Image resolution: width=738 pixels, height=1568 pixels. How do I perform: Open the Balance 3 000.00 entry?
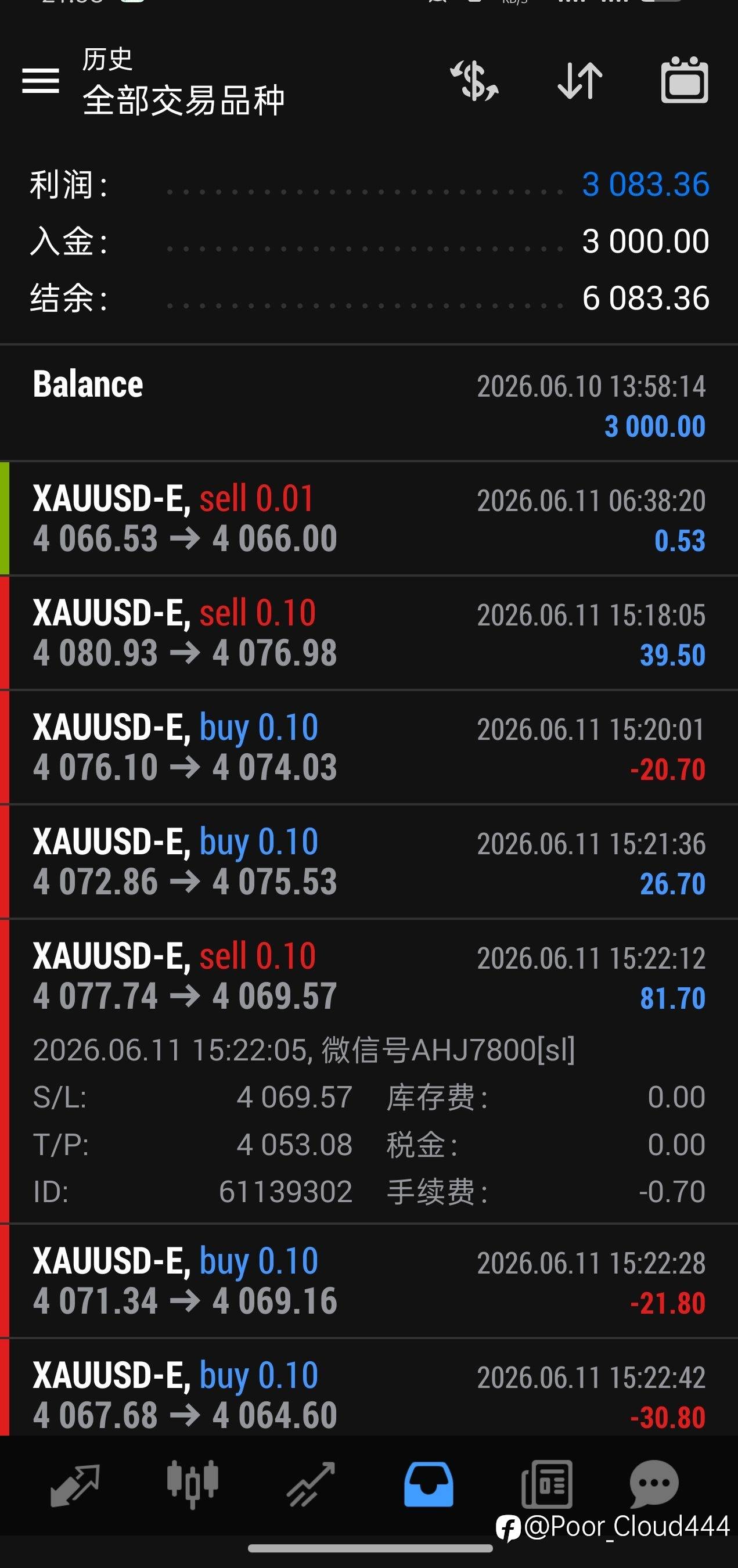pyautogui.click(x=369, y=404)
